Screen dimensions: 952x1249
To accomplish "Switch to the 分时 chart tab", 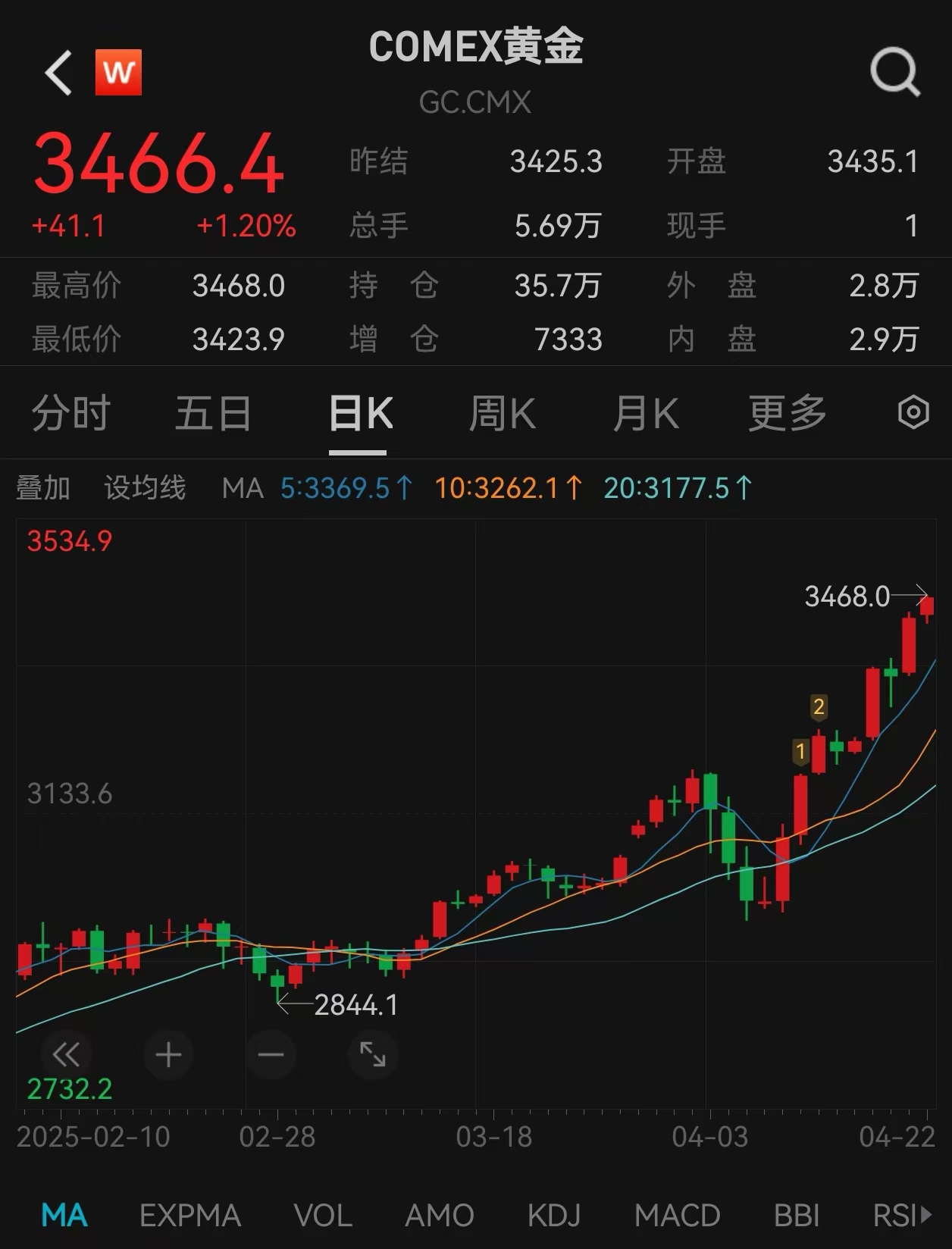I will [x=71, y=414].
